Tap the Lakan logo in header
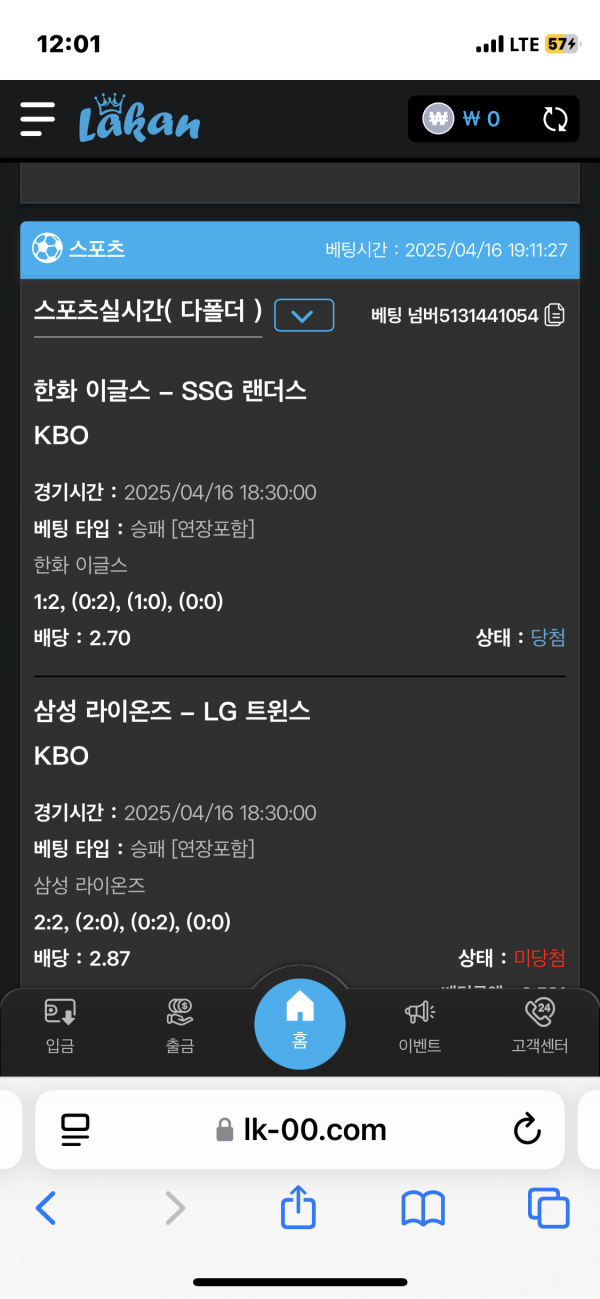600x1299 pixels. click(x=140, y=120)
